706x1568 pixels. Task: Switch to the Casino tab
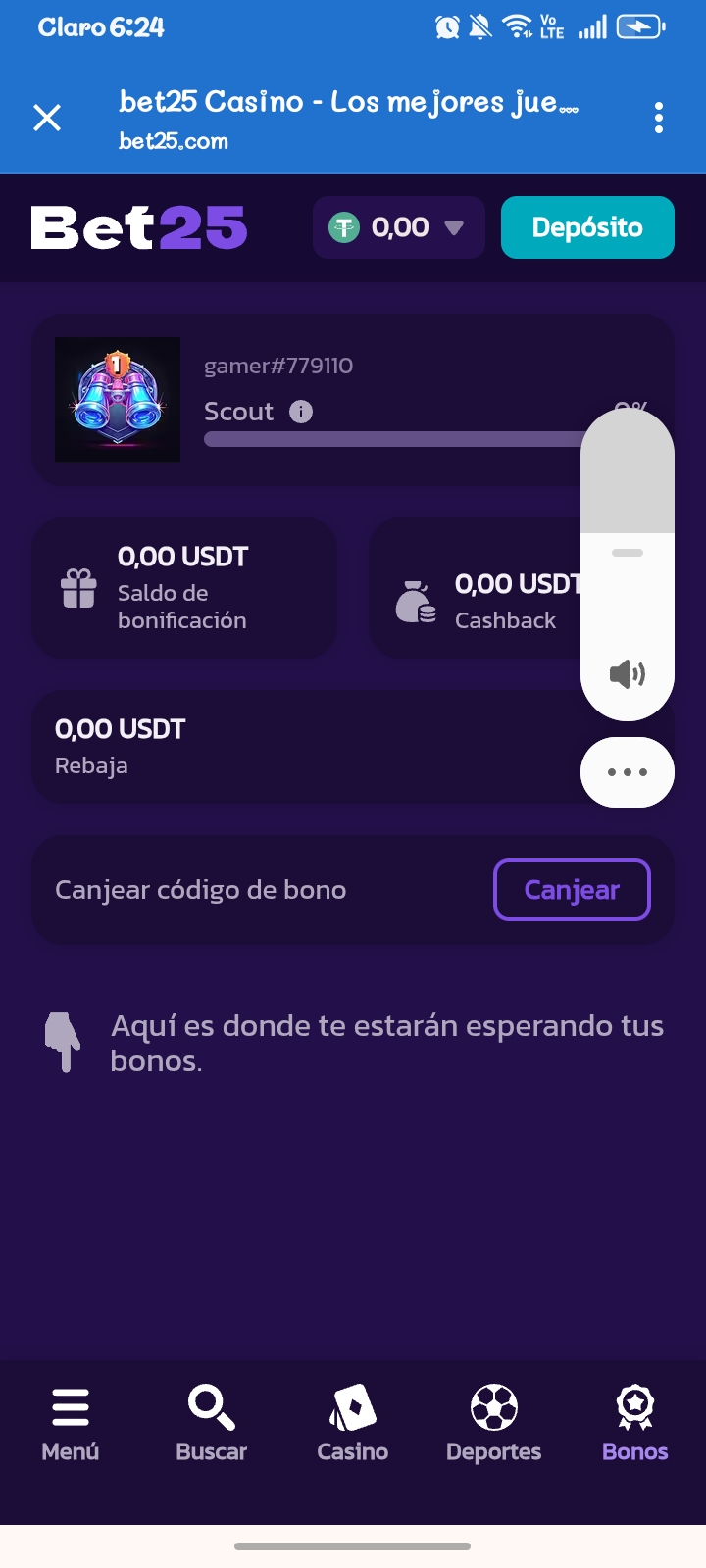(x=353, y=1424)
